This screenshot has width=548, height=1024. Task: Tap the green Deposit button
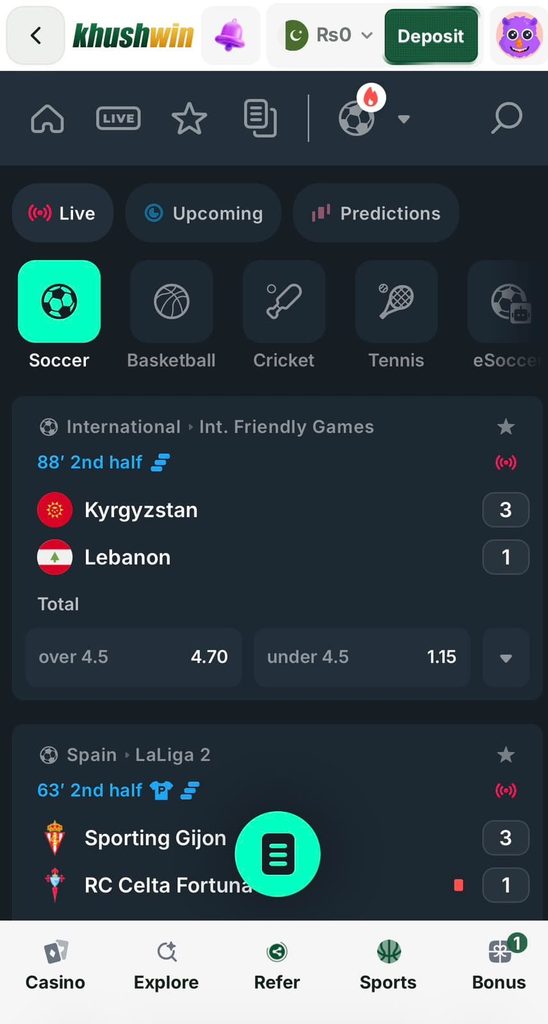tap(431, 35)
